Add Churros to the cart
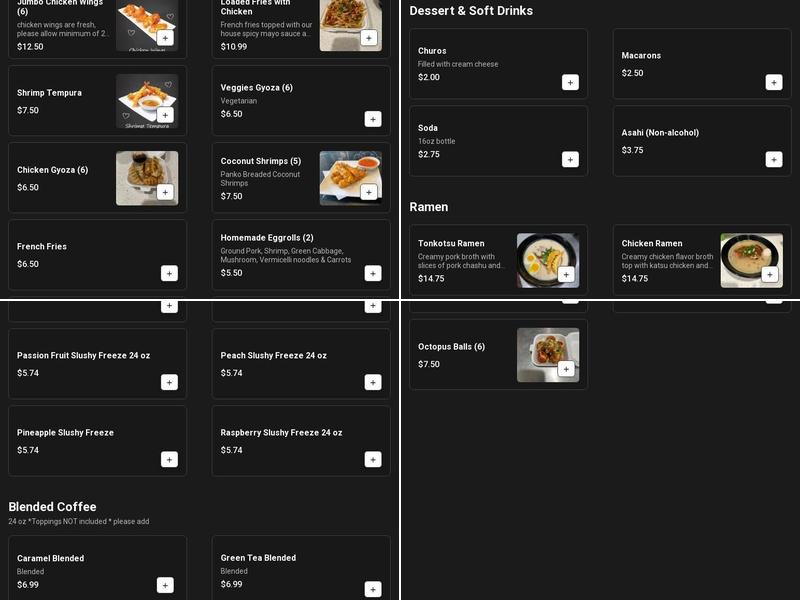Screen dimensions: 800x600 tap(570, 82)
